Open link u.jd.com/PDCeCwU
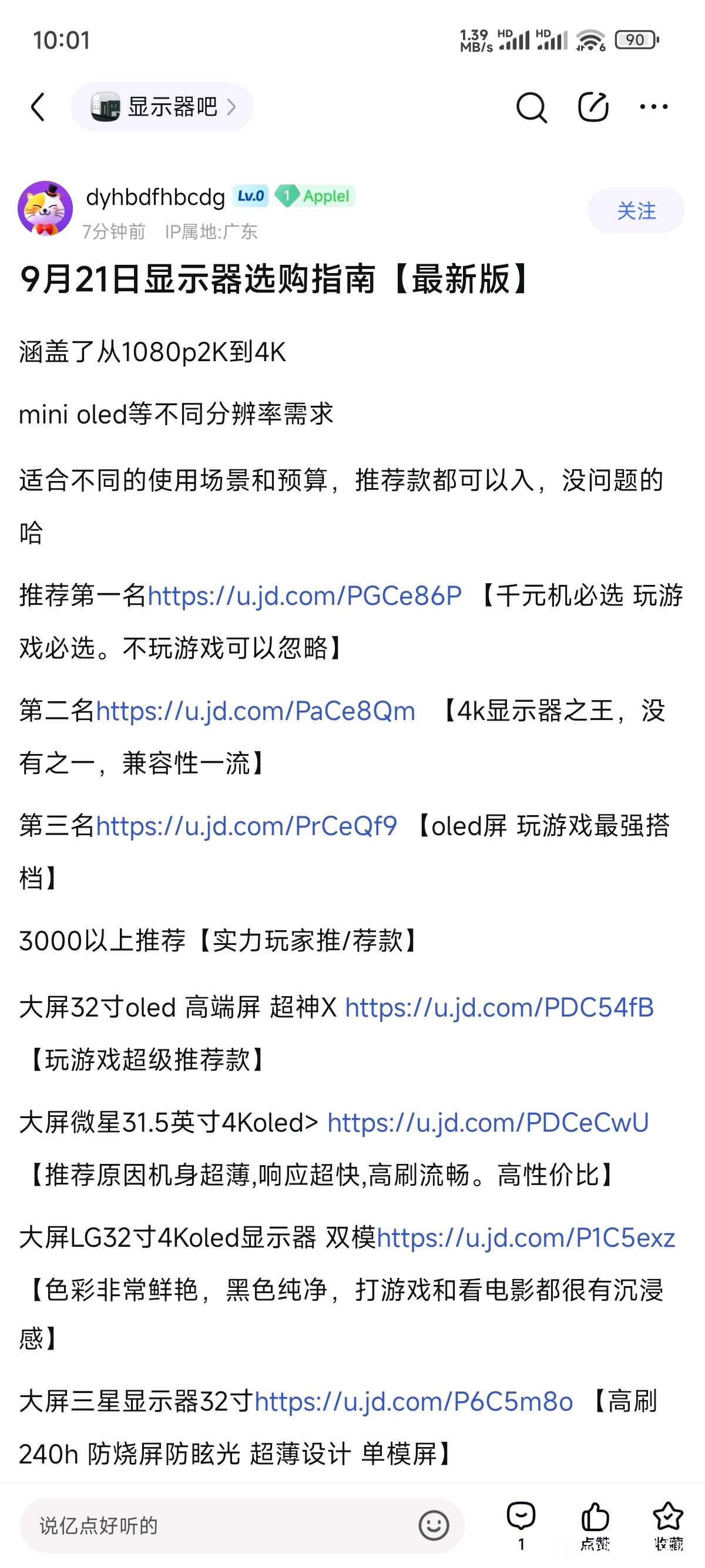 click(488, 1122)
